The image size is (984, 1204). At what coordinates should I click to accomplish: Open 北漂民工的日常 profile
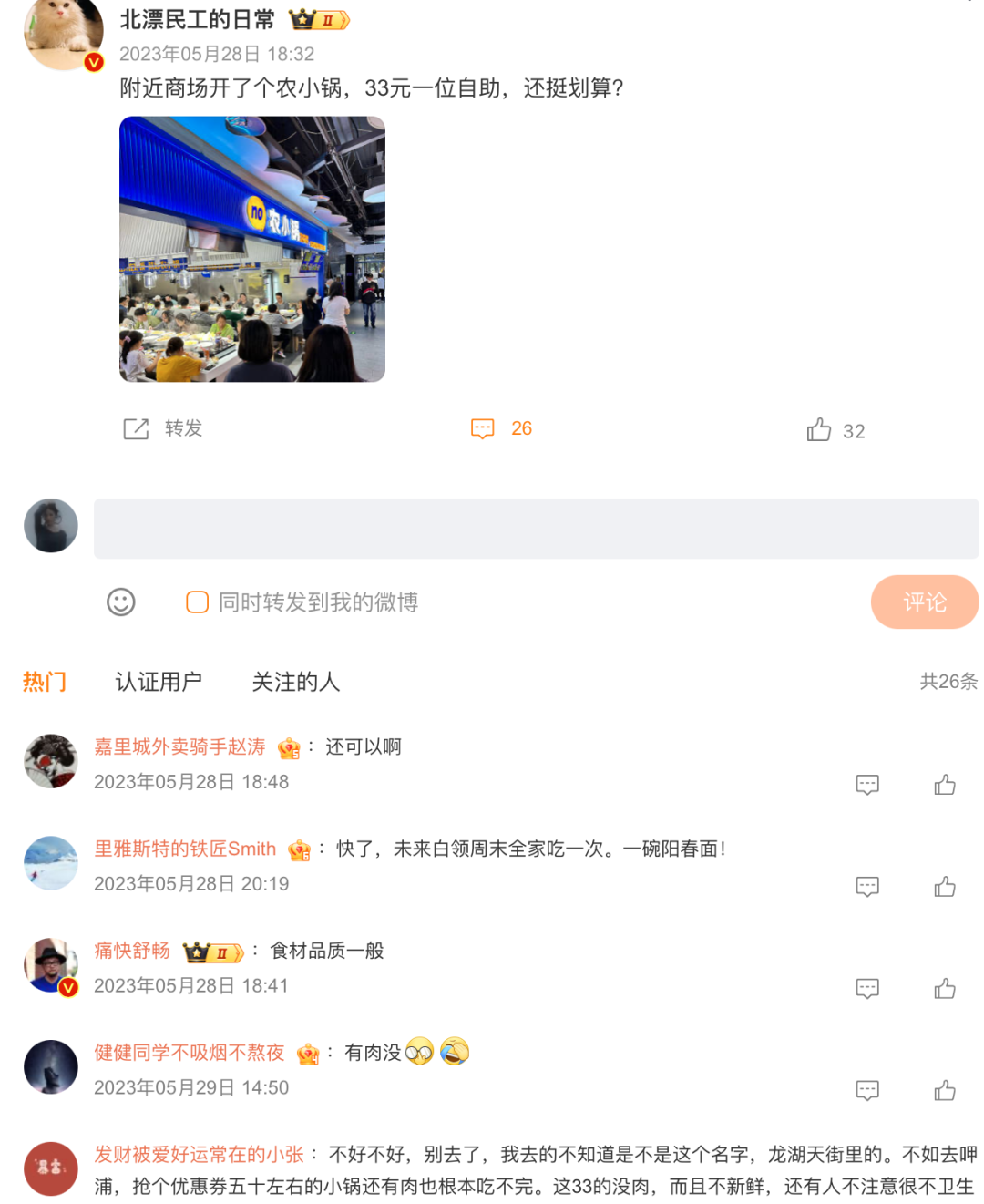click(x=197, y=20)
